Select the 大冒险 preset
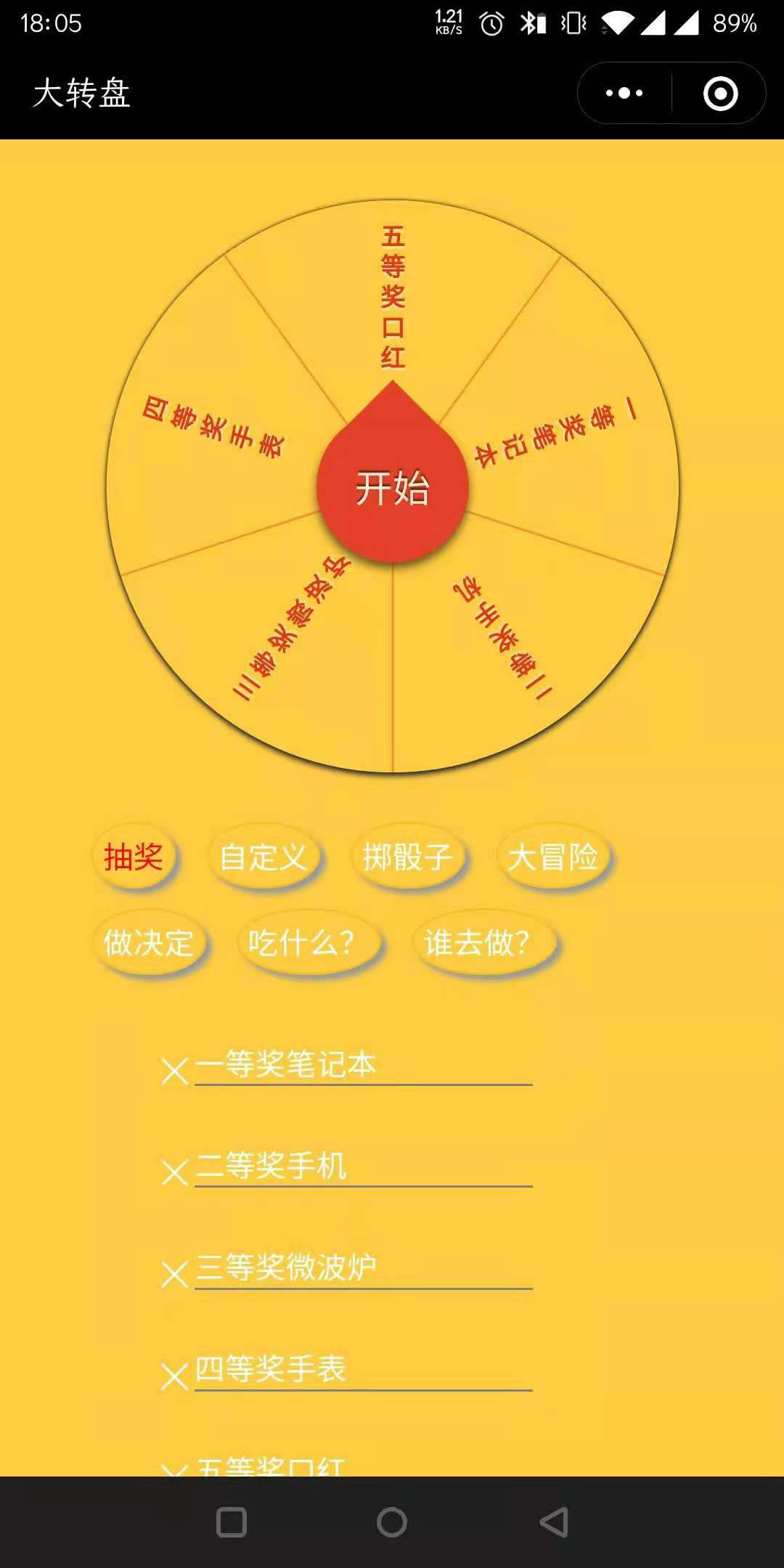This screenshot has width=784, height=1568. [553, 857]
